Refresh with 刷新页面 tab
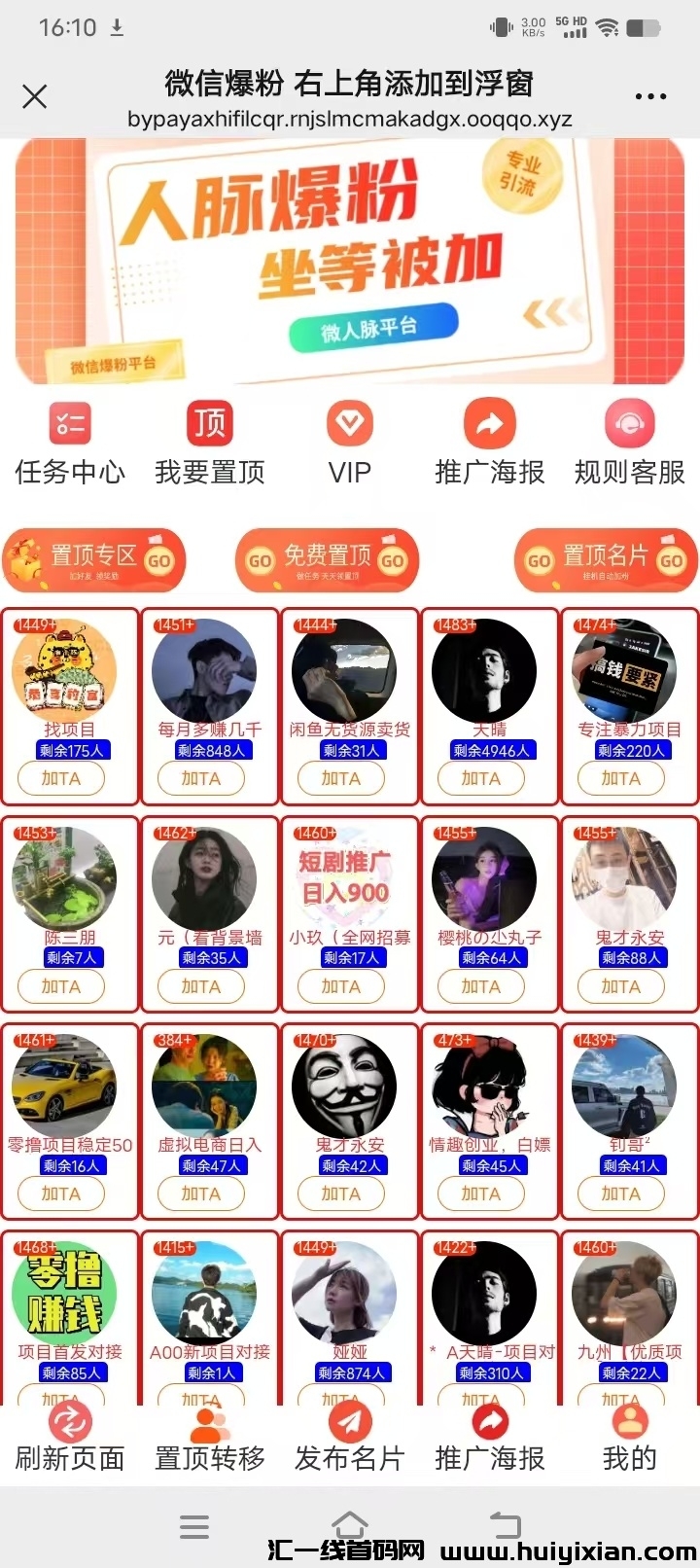 click(70, 1440)
